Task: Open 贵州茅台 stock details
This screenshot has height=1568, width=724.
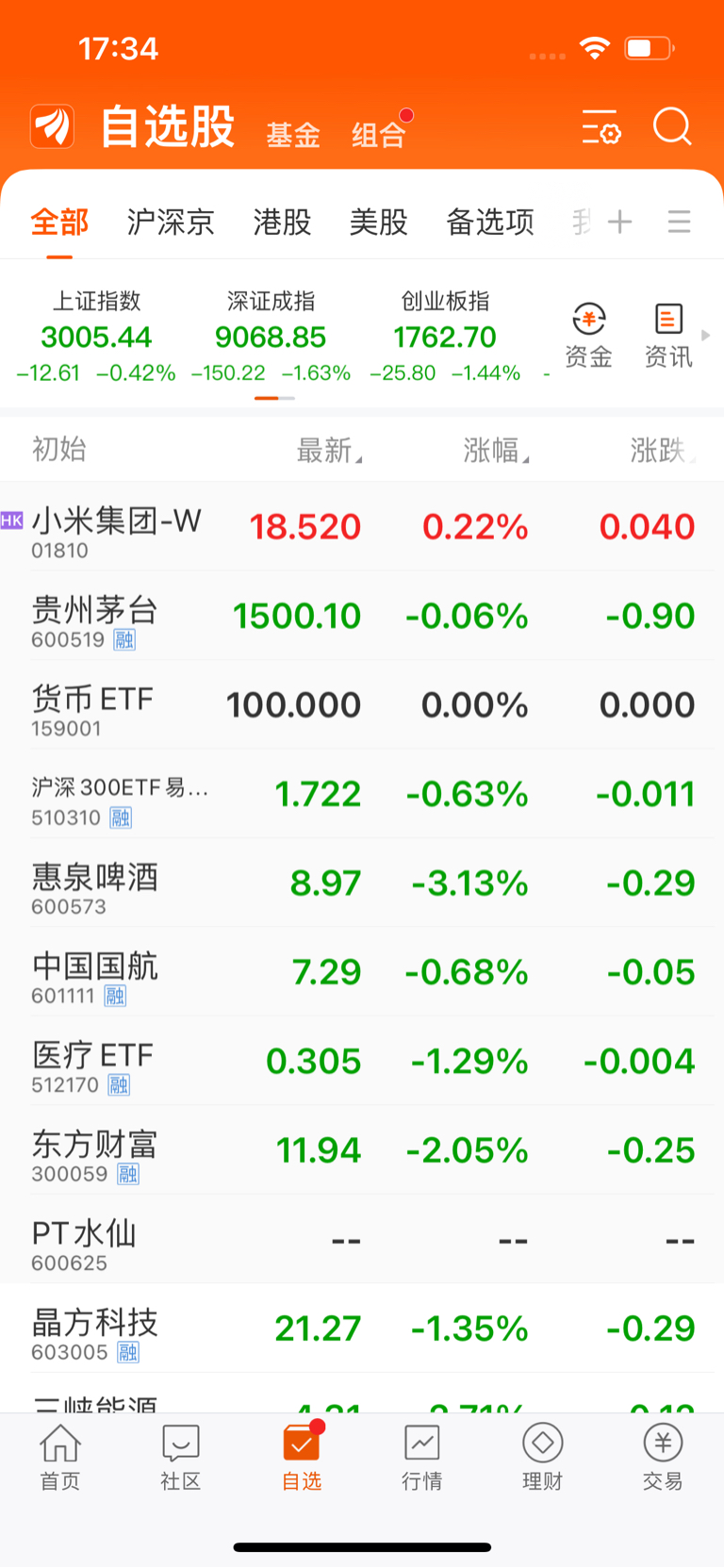Action: coord(94,617)
